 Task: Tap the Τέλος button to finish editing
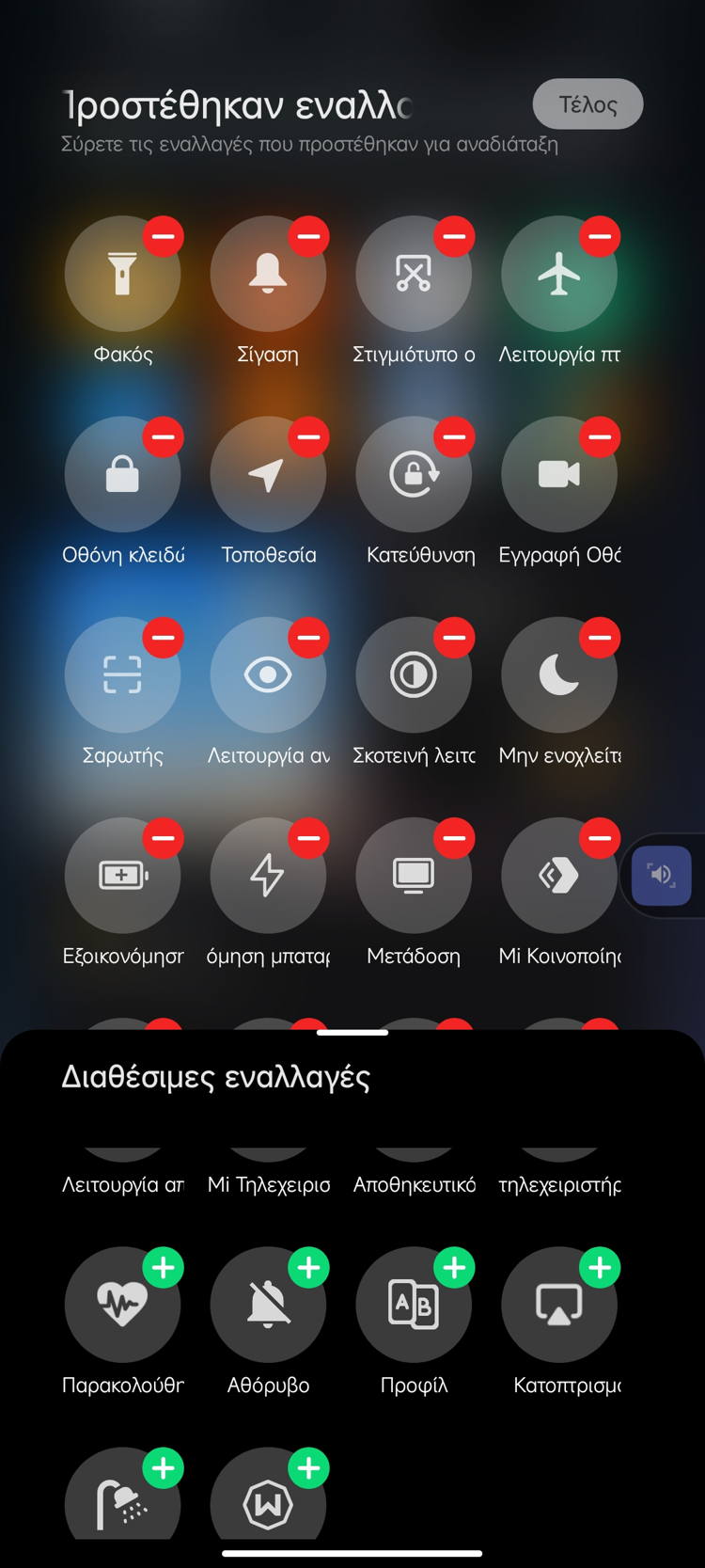[x=587, y=104]
